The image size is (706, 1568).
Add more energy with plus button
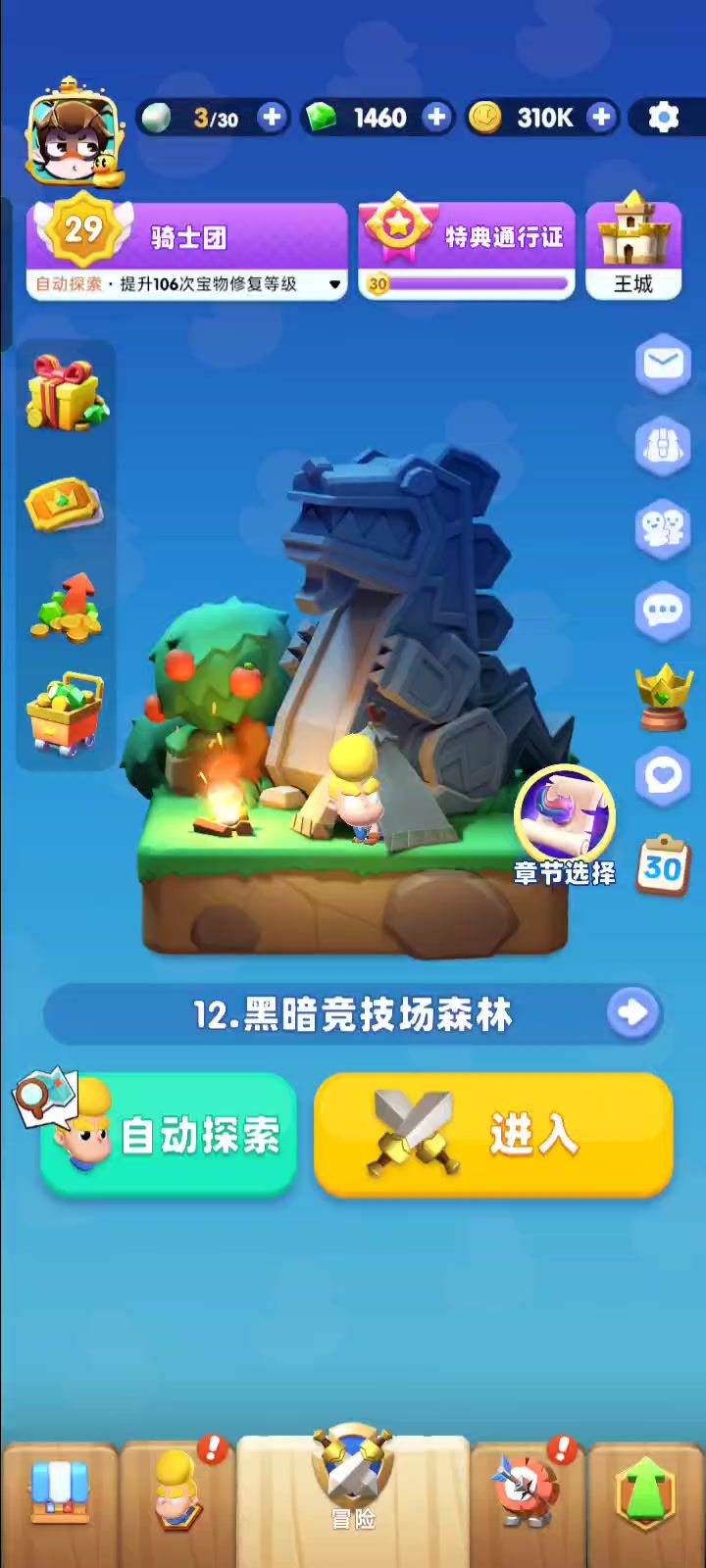tap(272, 118)
